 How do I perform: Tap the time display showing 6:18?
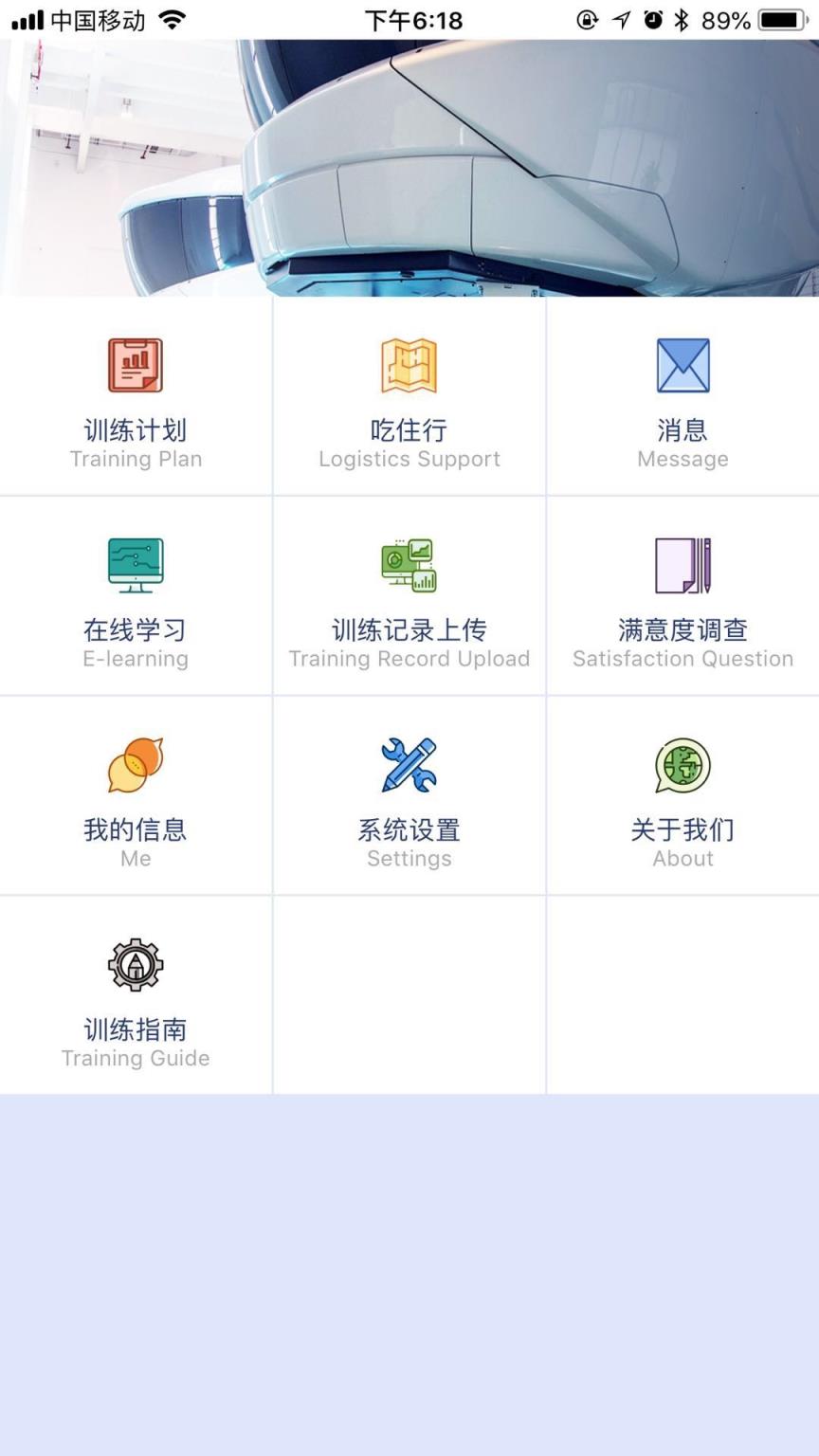[x=409, y=20]
